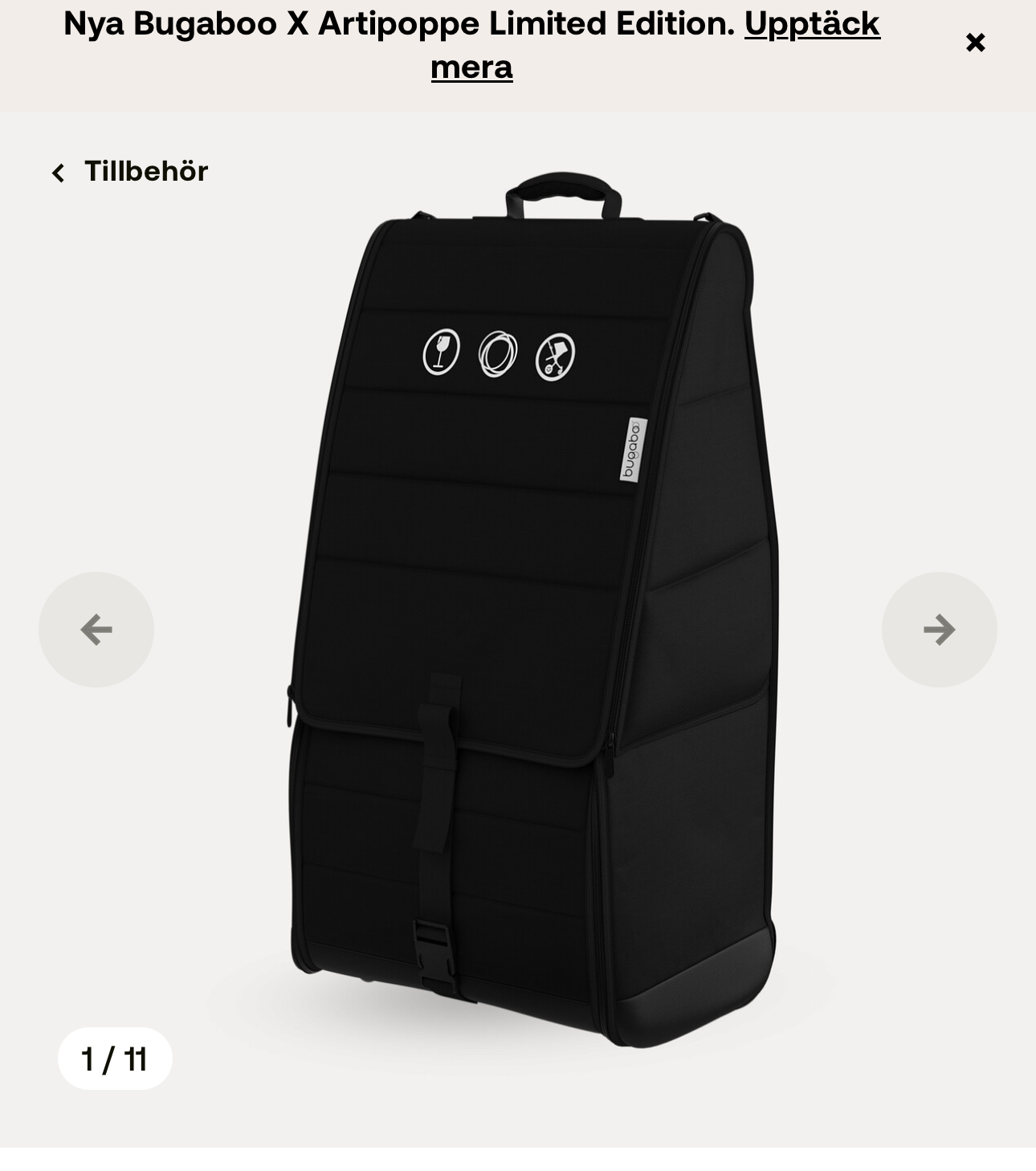The height and width of the screenshot is (1171, 1036).
Task: Open the Upptäck mera link
Action: click(811, 24)
